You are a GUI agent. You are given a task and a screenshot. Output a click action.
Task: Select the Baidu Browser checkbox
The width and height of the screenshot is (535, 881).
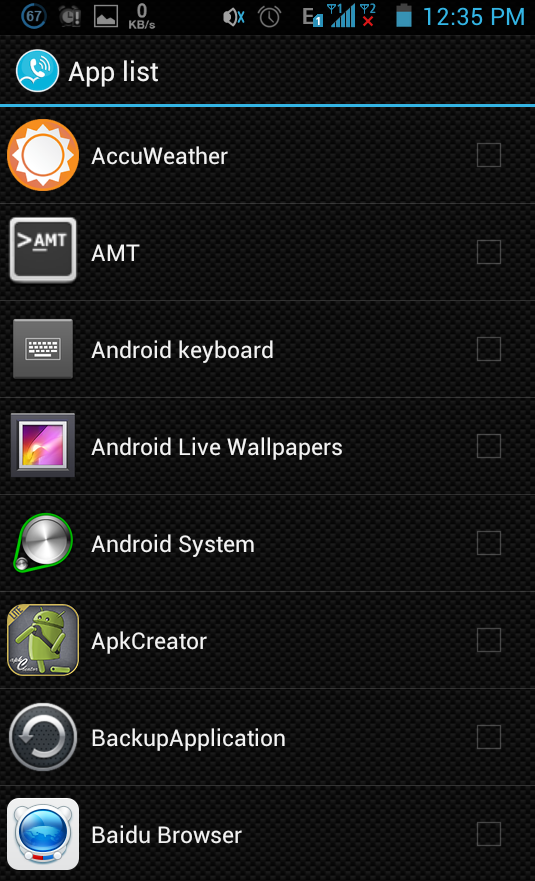(x=488, y=834)
